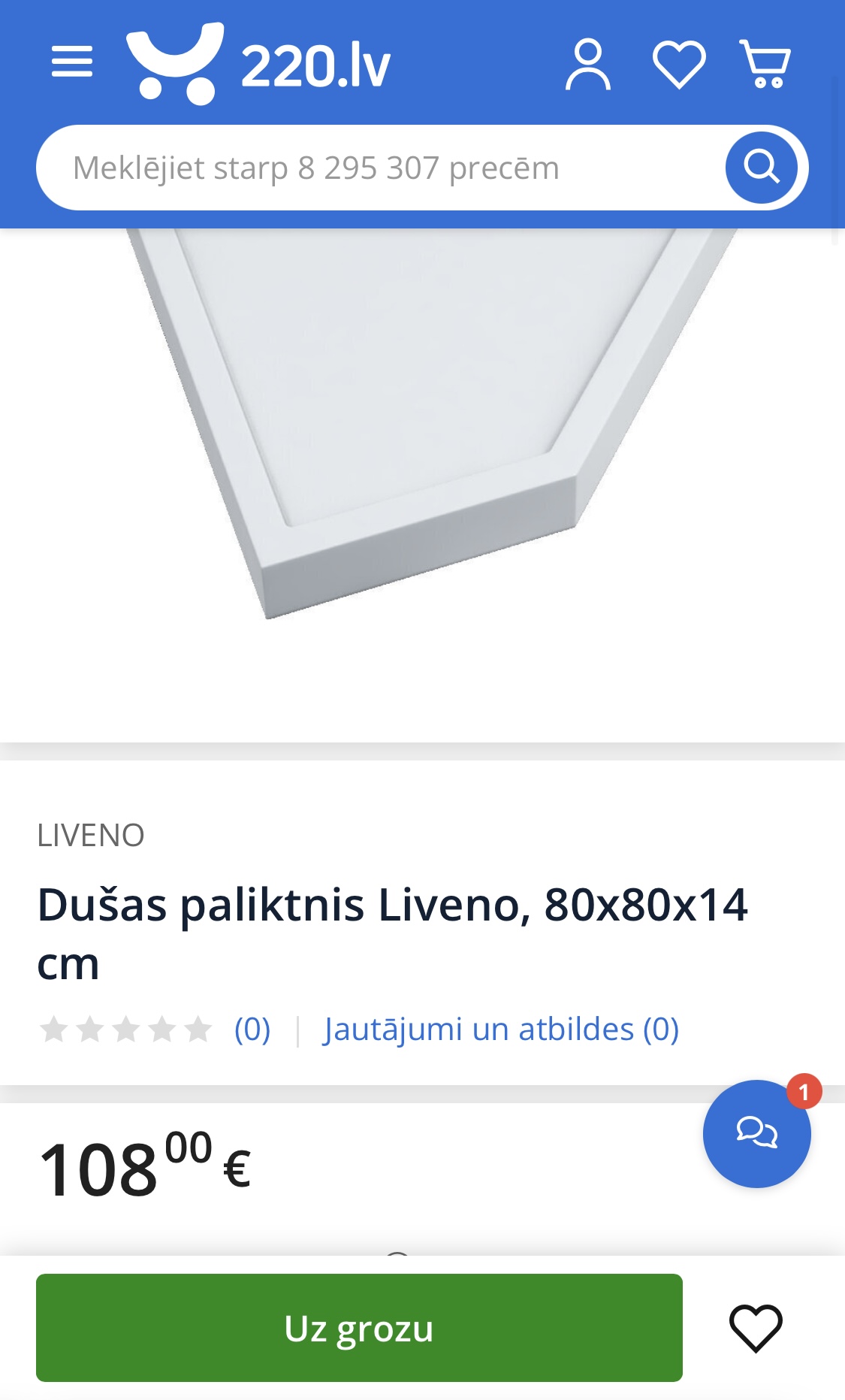Open the shopping cart
845x1400 pixels.
click(765, 65)
